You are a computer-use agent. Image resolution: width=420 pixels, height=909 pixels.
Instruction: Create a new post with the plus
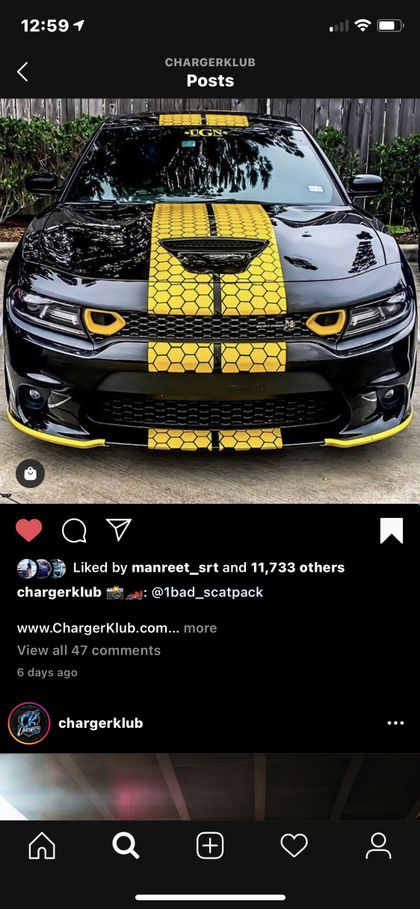pyautogui.click(x=210, y=846)
